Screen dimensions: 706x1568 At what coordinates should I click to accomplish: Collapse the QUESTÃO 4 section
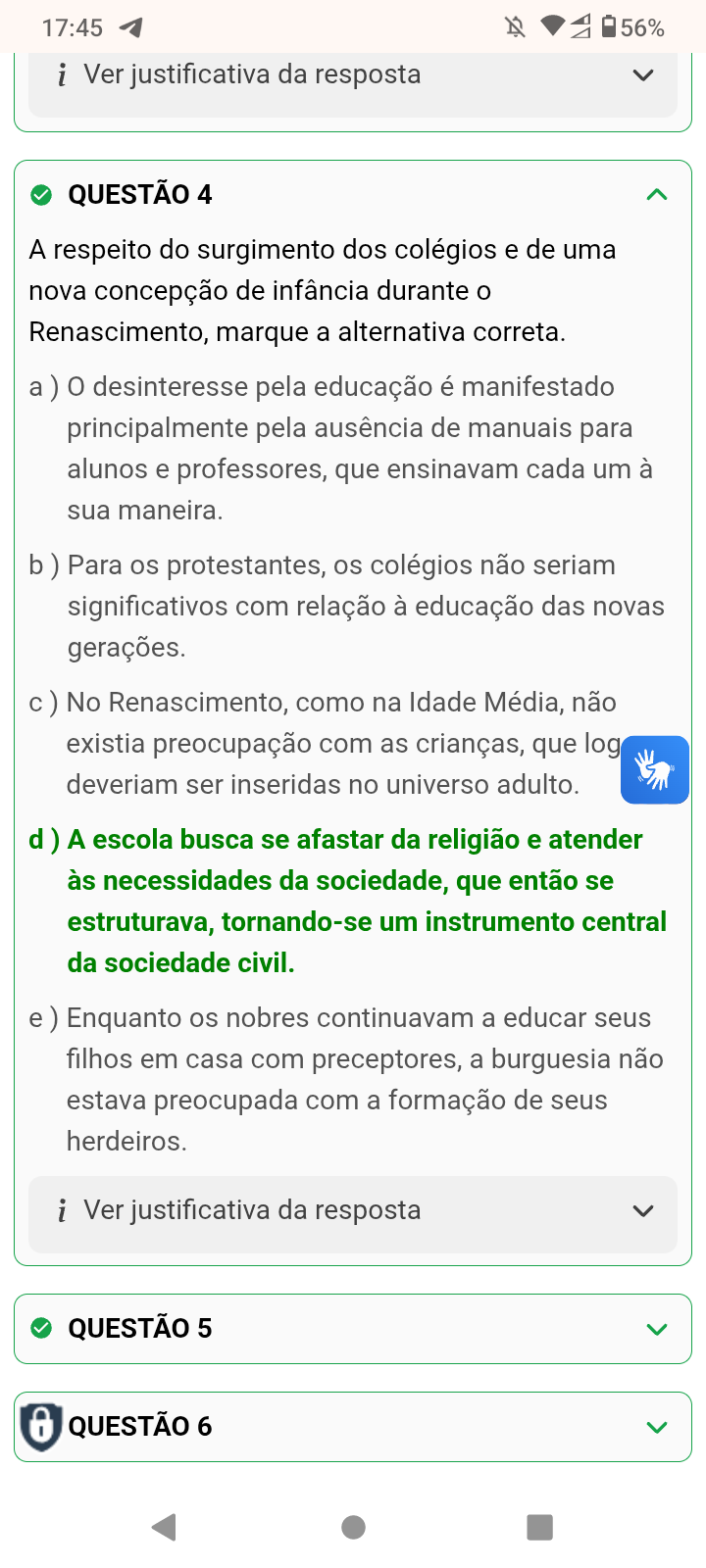coord(656,195)
